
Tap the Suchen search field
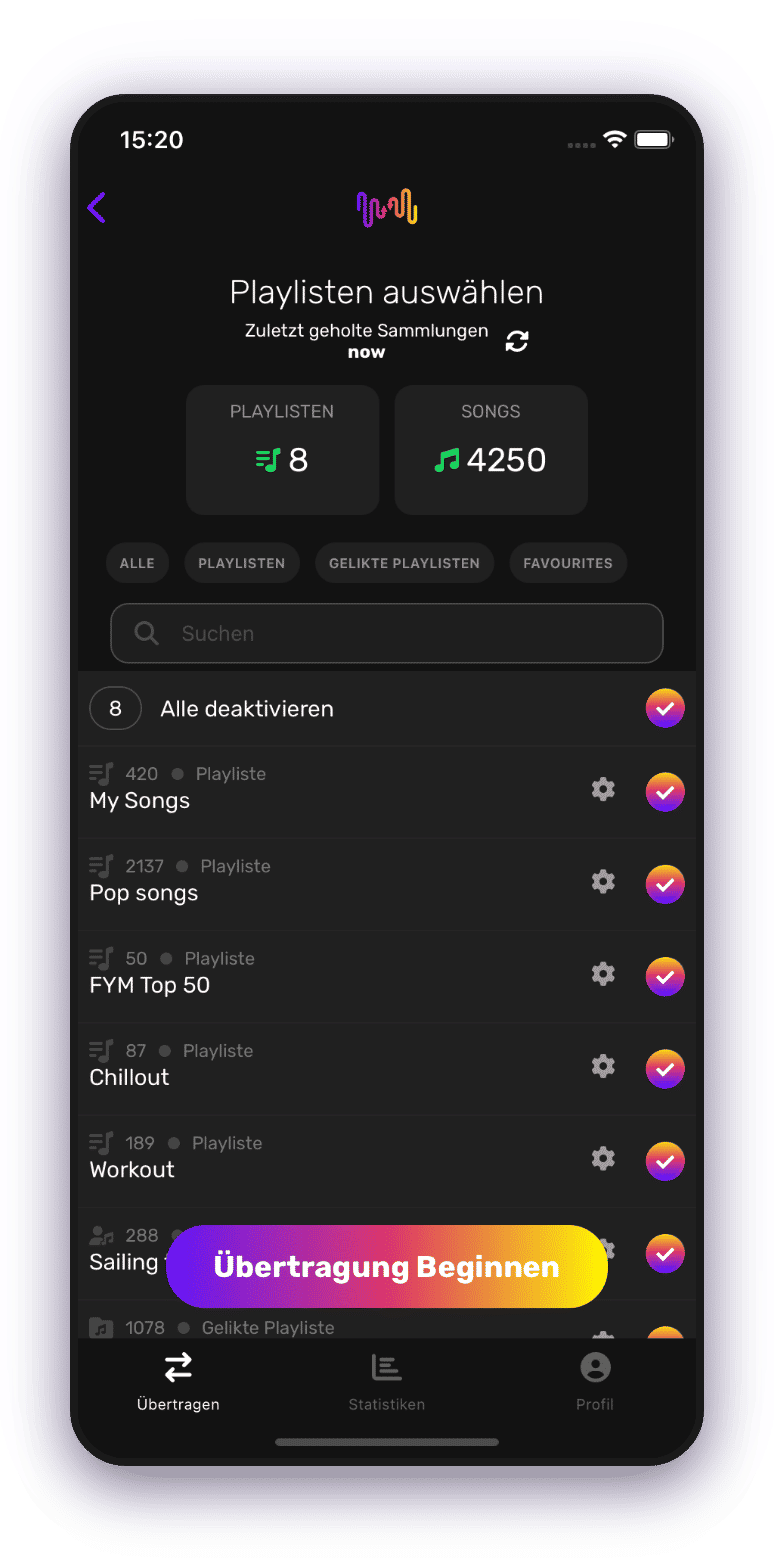coord(387,633)
